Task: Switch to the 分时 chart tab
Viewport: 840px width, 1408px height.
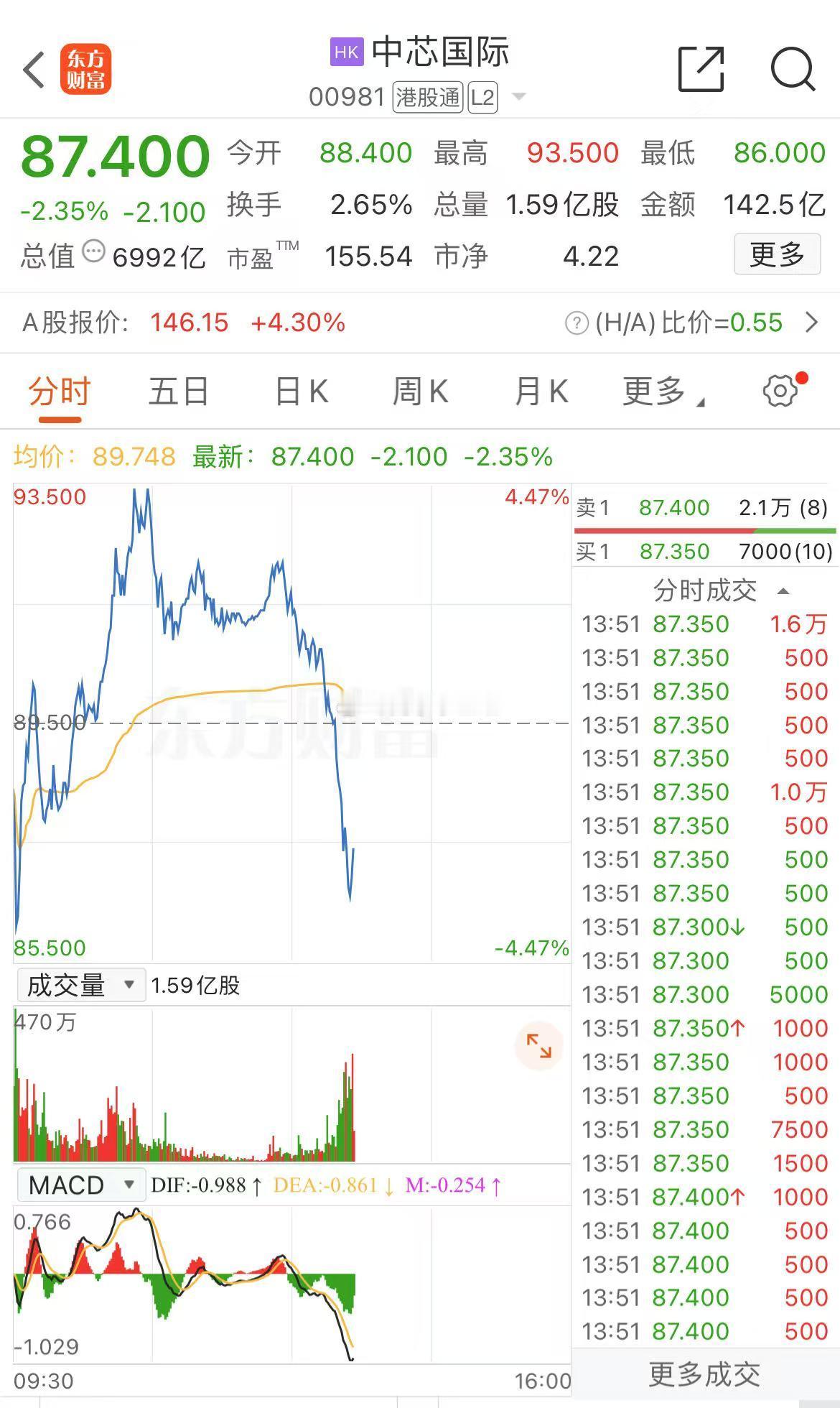Action: tap(60, 392)
